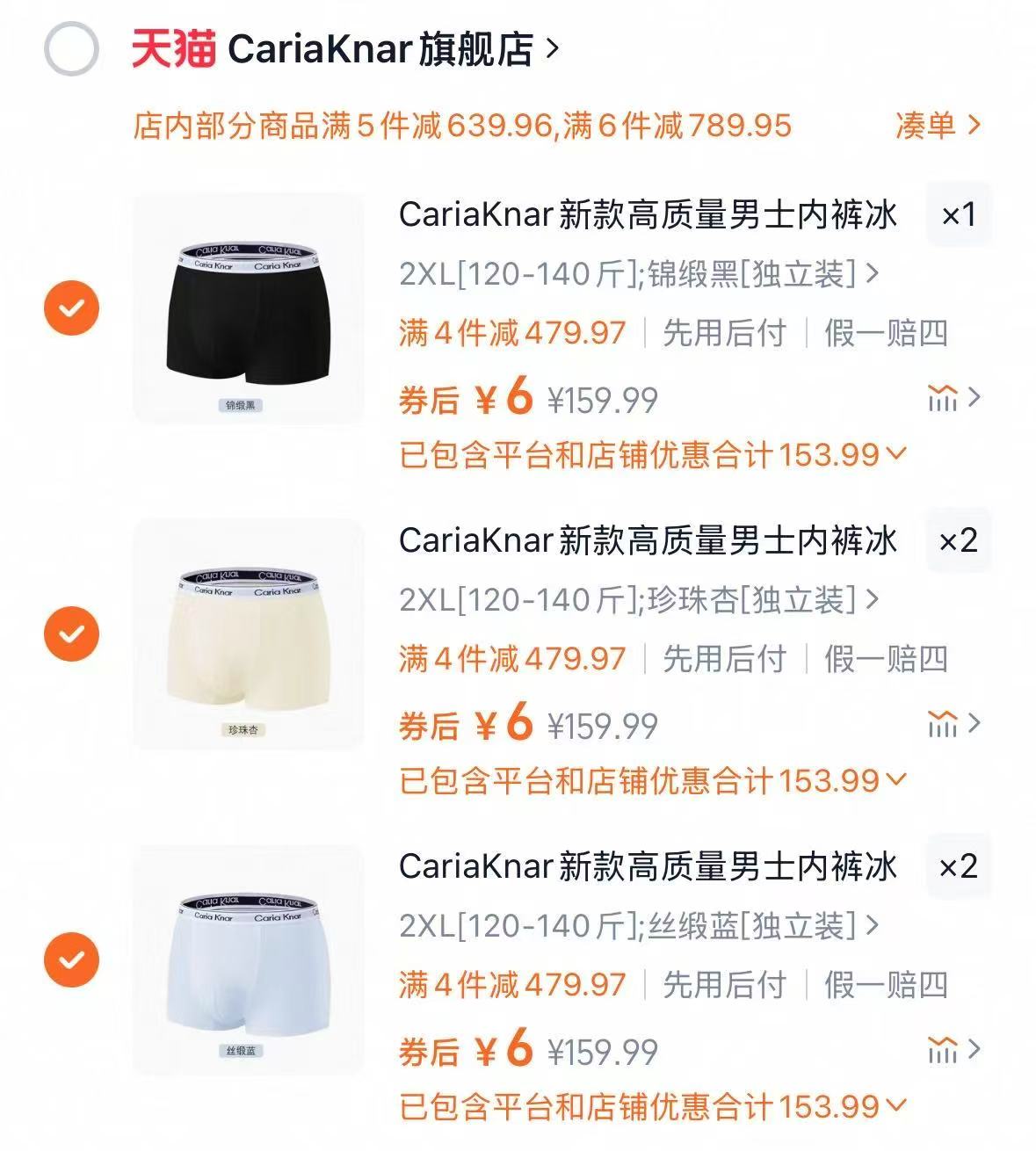The height and width of the screenshot is (1151, 1036).
Task: Click the ×2 quantity badge on the 丝缎蓝 item
Action: pos(958,865)
